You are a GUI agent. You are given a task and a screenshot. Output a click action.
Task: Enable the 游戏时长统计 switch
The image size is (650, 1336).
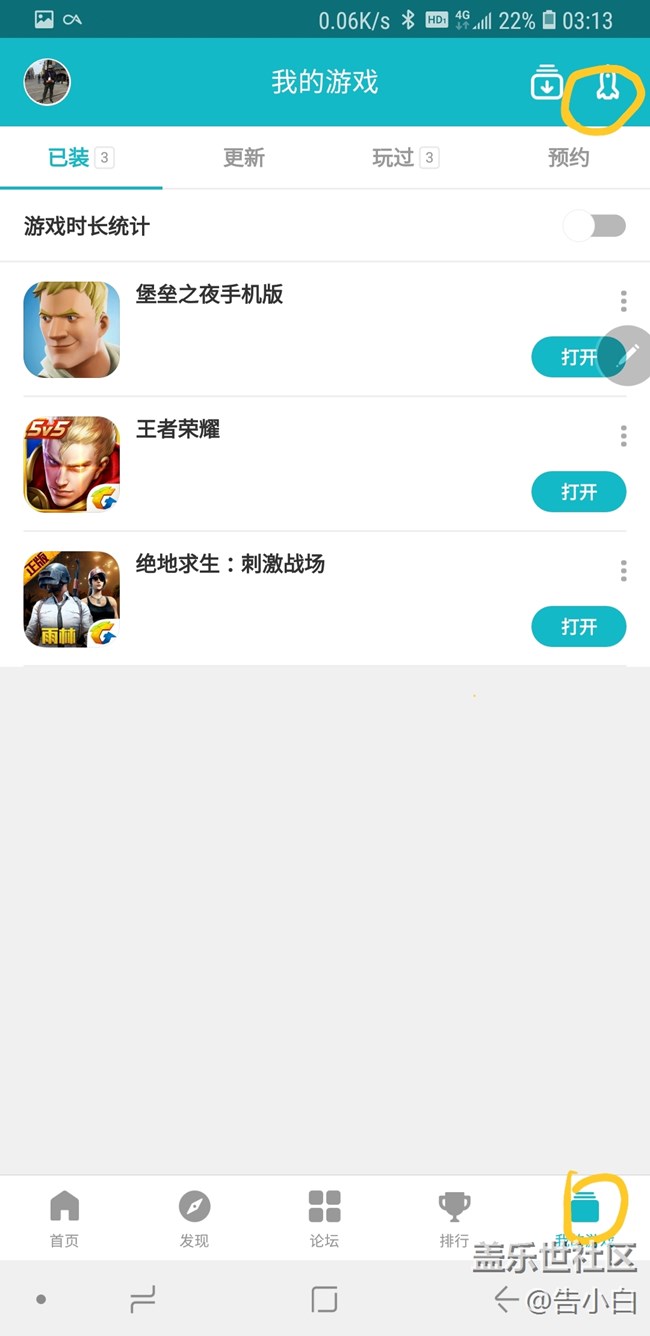tap(596, 226)
